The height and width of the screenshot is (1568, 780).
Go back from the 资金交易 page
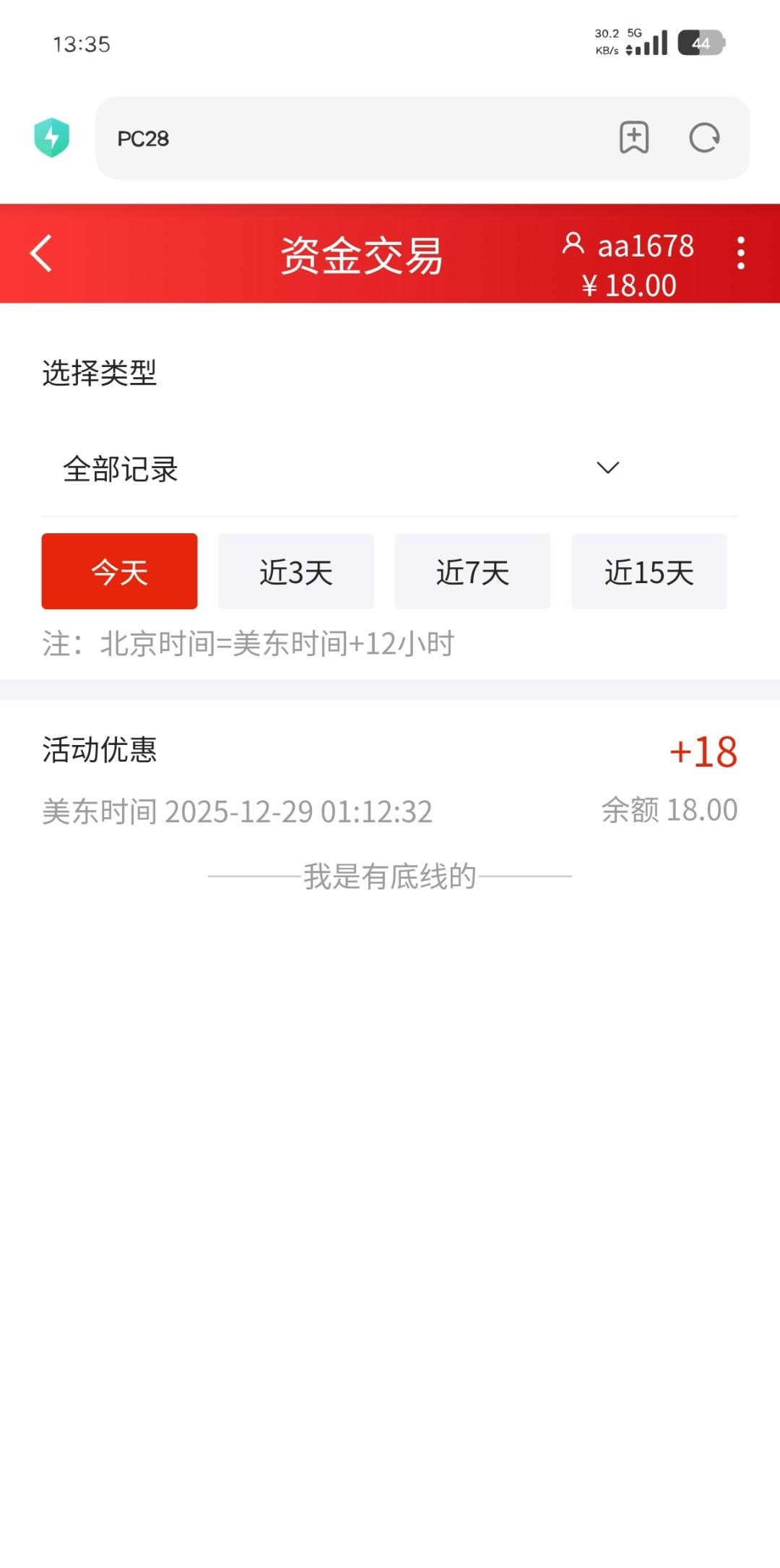coord(42,254)
